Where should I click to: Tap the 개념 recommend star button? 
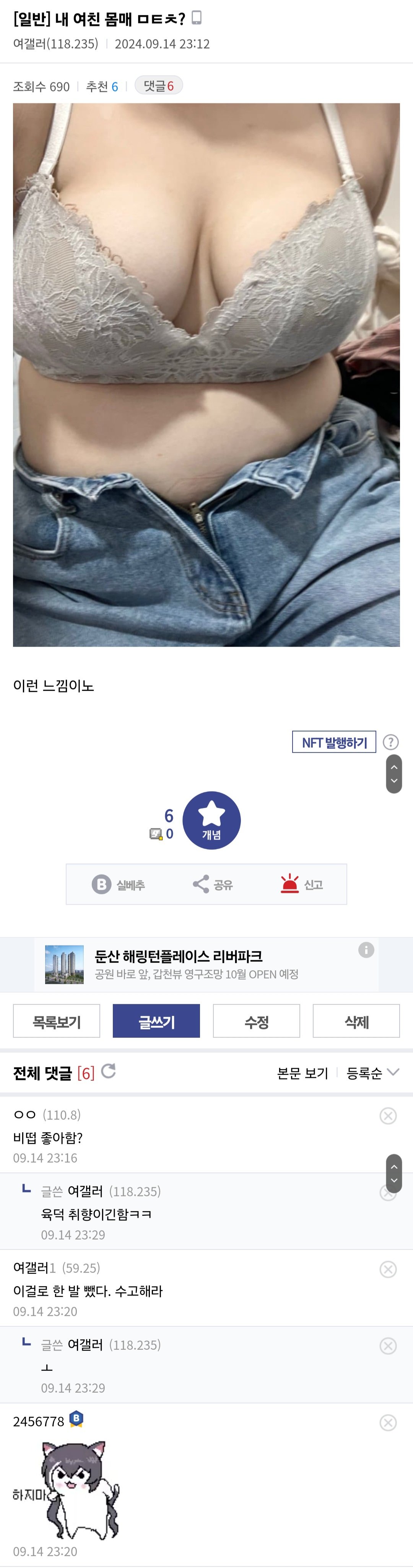point(211,820)
